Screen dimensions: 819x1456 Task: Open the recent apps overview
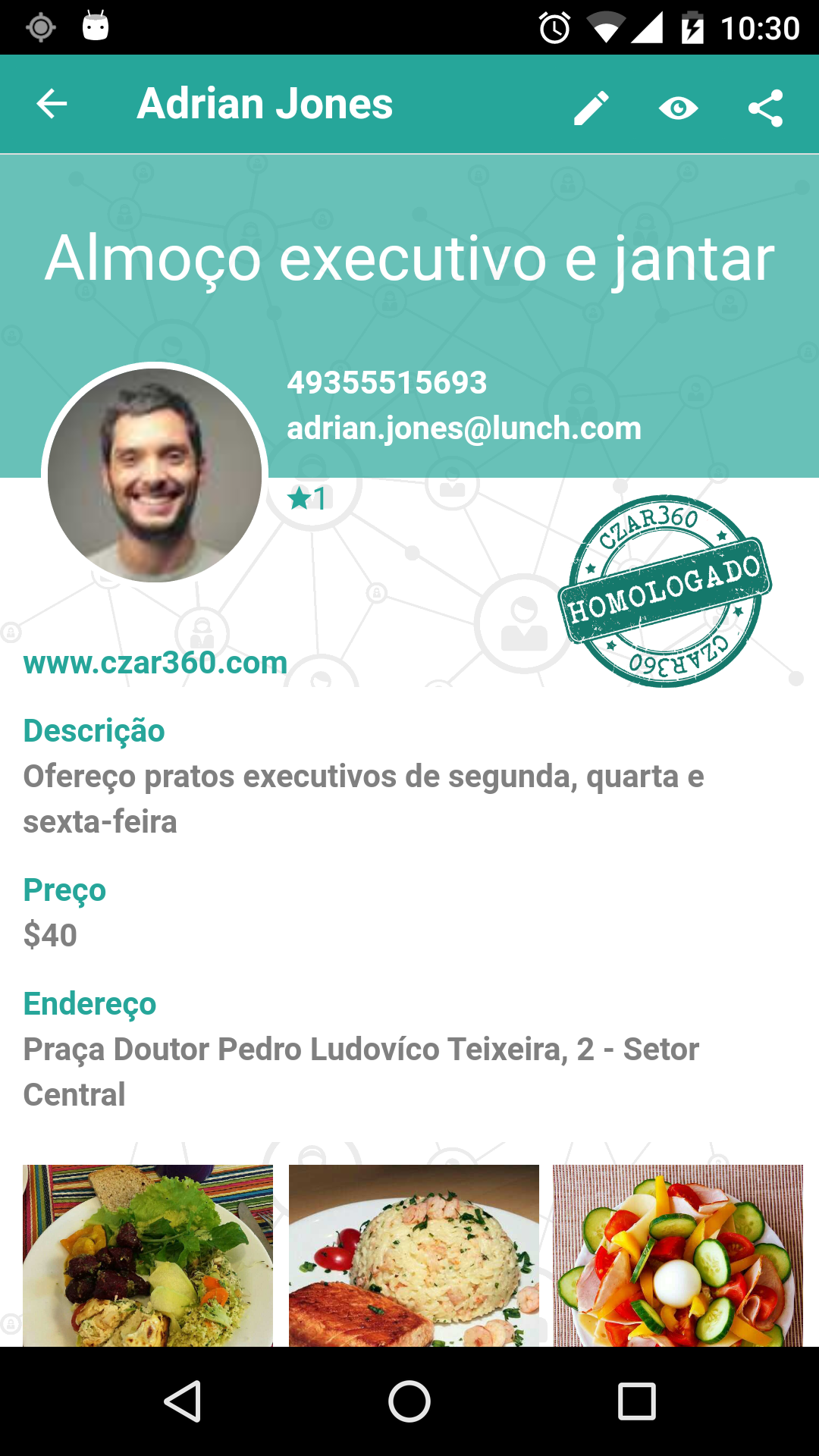point(637,1401)
